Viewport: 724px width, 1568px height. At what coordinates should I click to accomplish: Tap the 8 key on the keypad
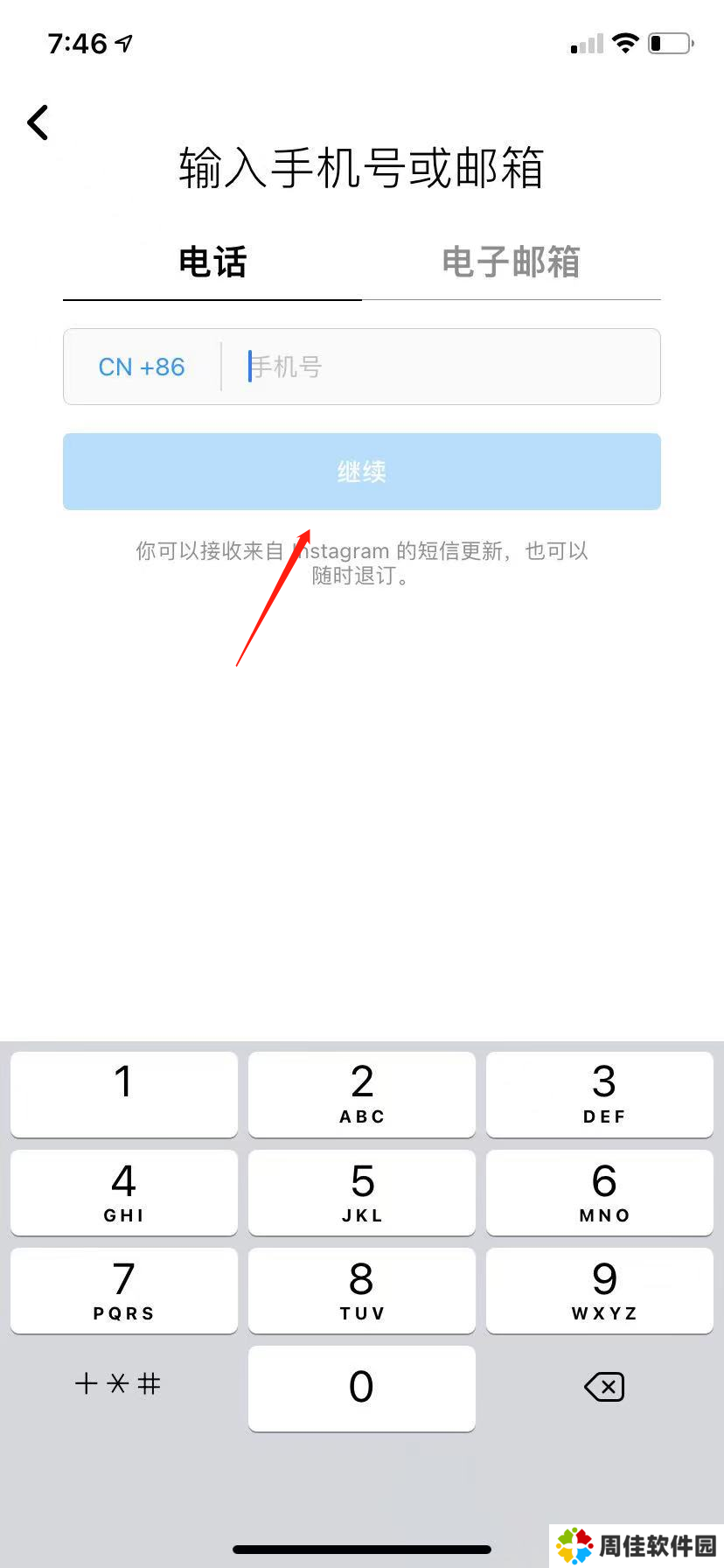tap(362, 1290)
